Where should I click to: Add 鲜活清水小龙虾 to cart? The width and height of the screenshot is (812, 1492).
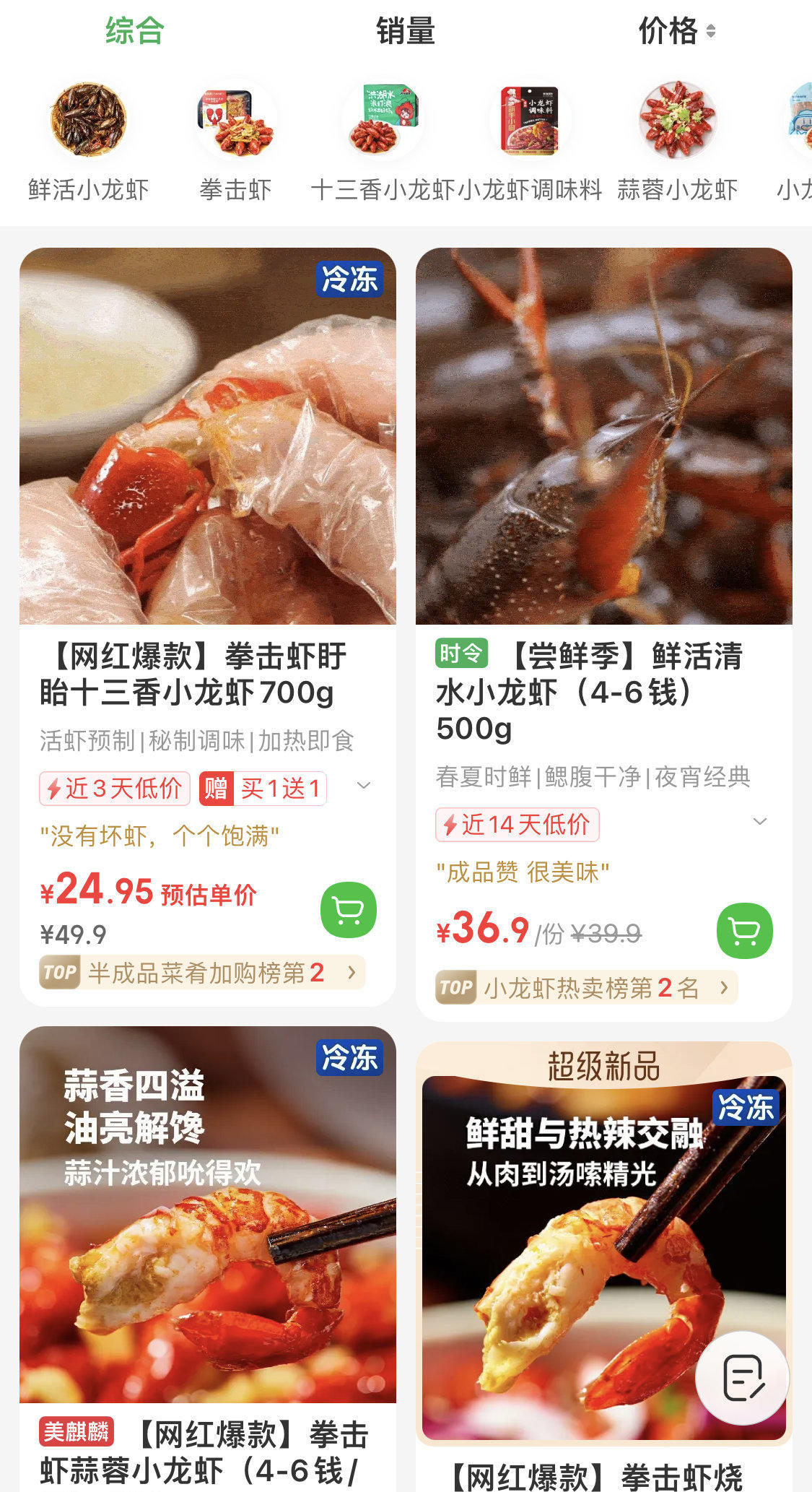click(x=744, y=931)
